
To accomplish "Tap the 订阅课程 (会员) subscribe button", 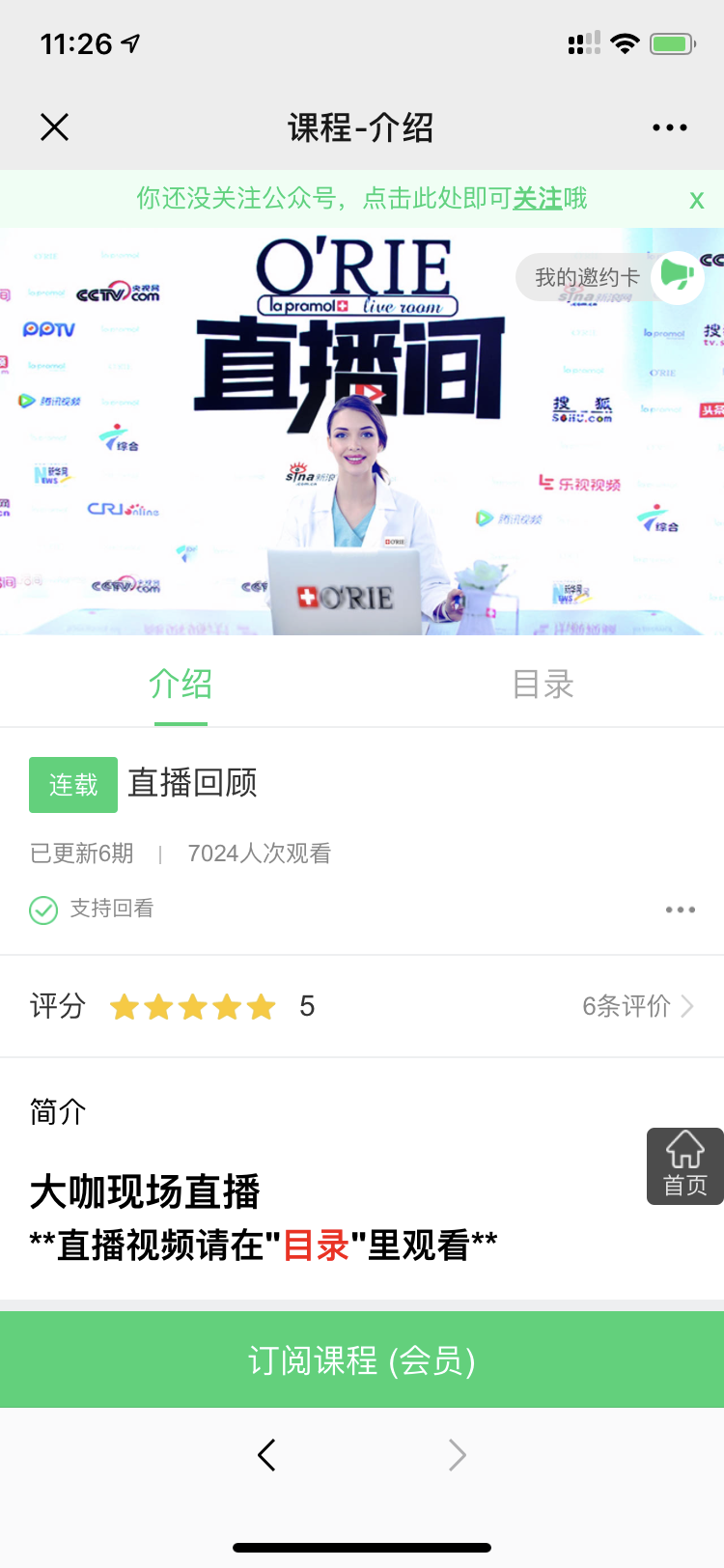I will (x=362, y=1360).
